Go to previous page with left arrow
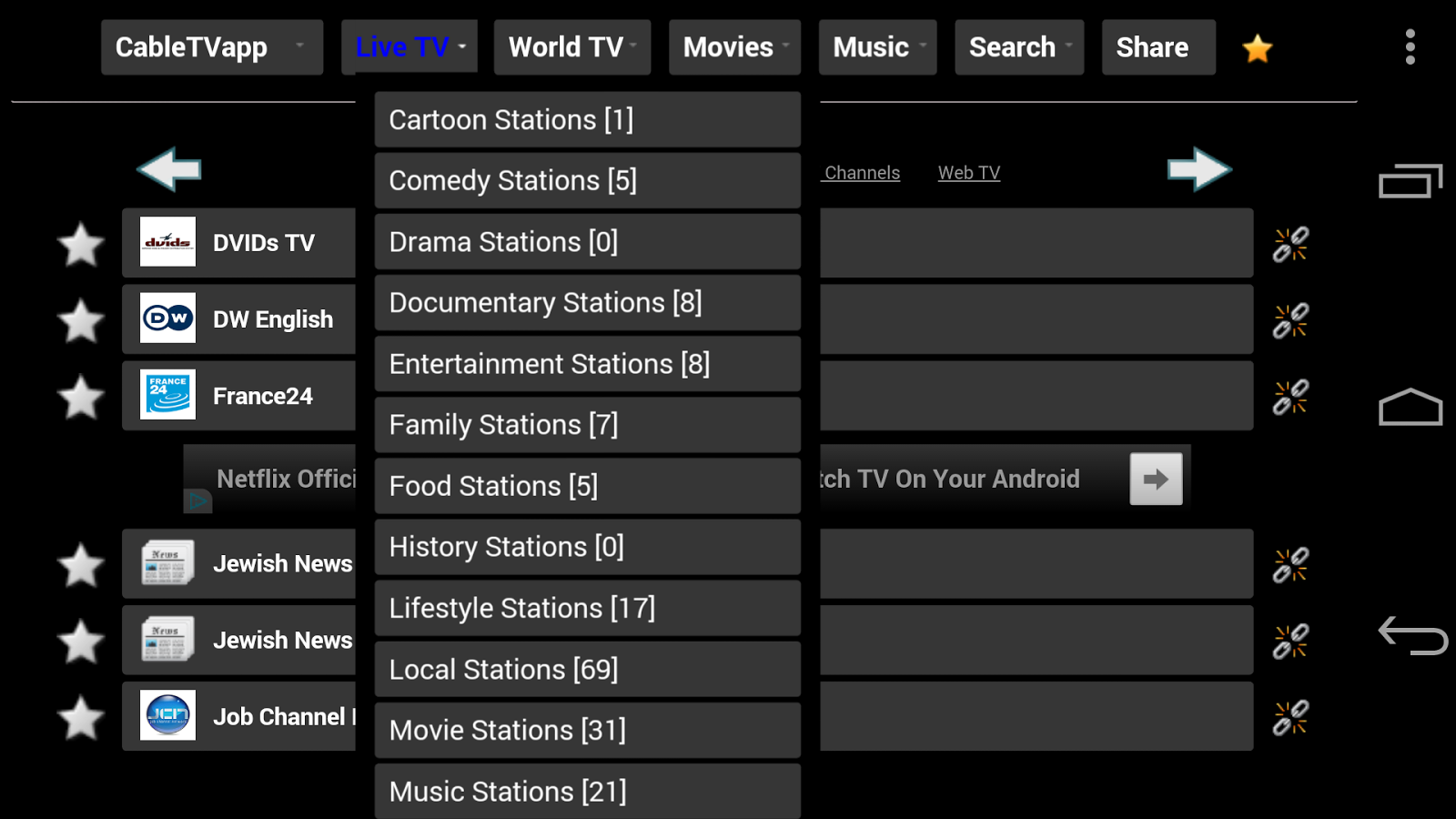1456x819 pixels. pyautogui.click(x=169, y=169)
